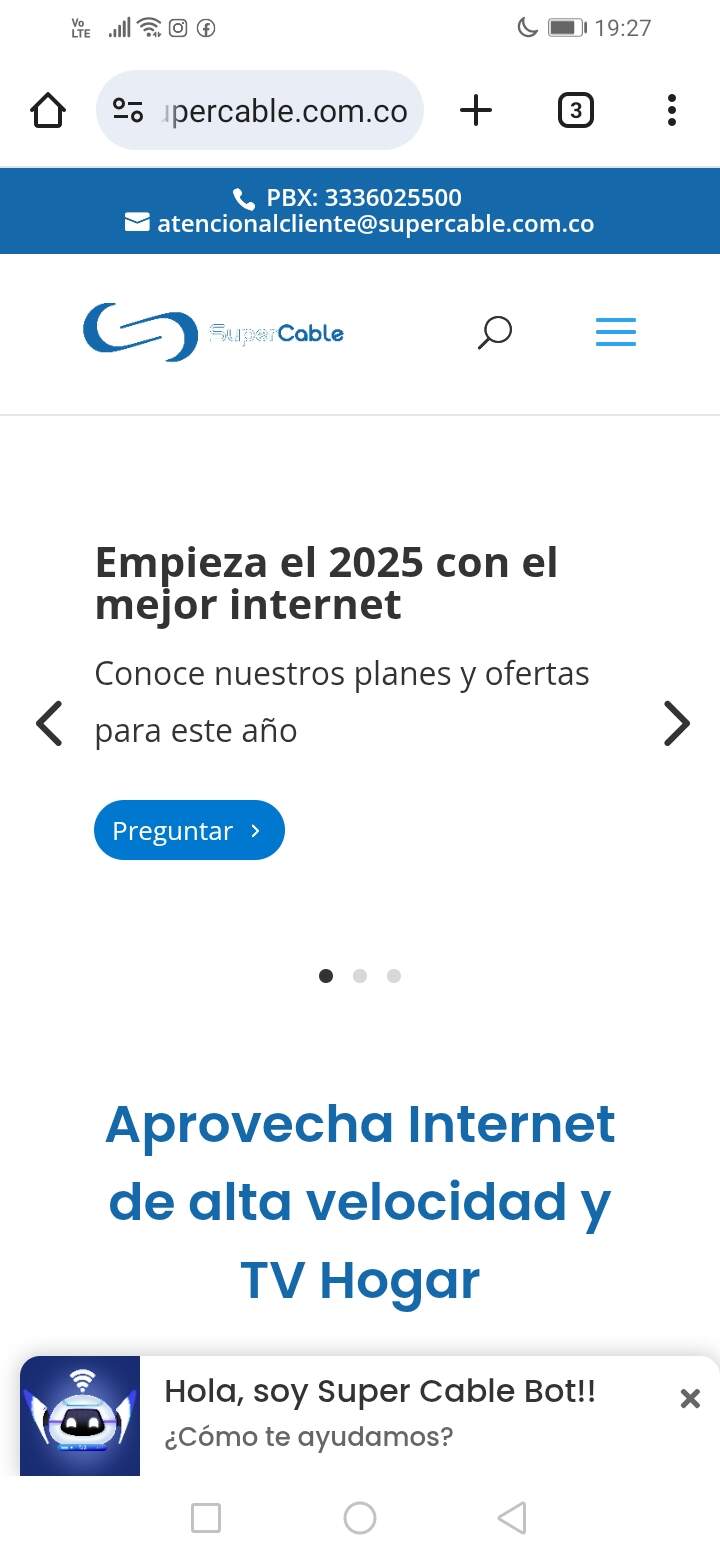Show the previous carousel slide
The height and width of the screenshot is (1560, 720).
(x=49, y=723)
